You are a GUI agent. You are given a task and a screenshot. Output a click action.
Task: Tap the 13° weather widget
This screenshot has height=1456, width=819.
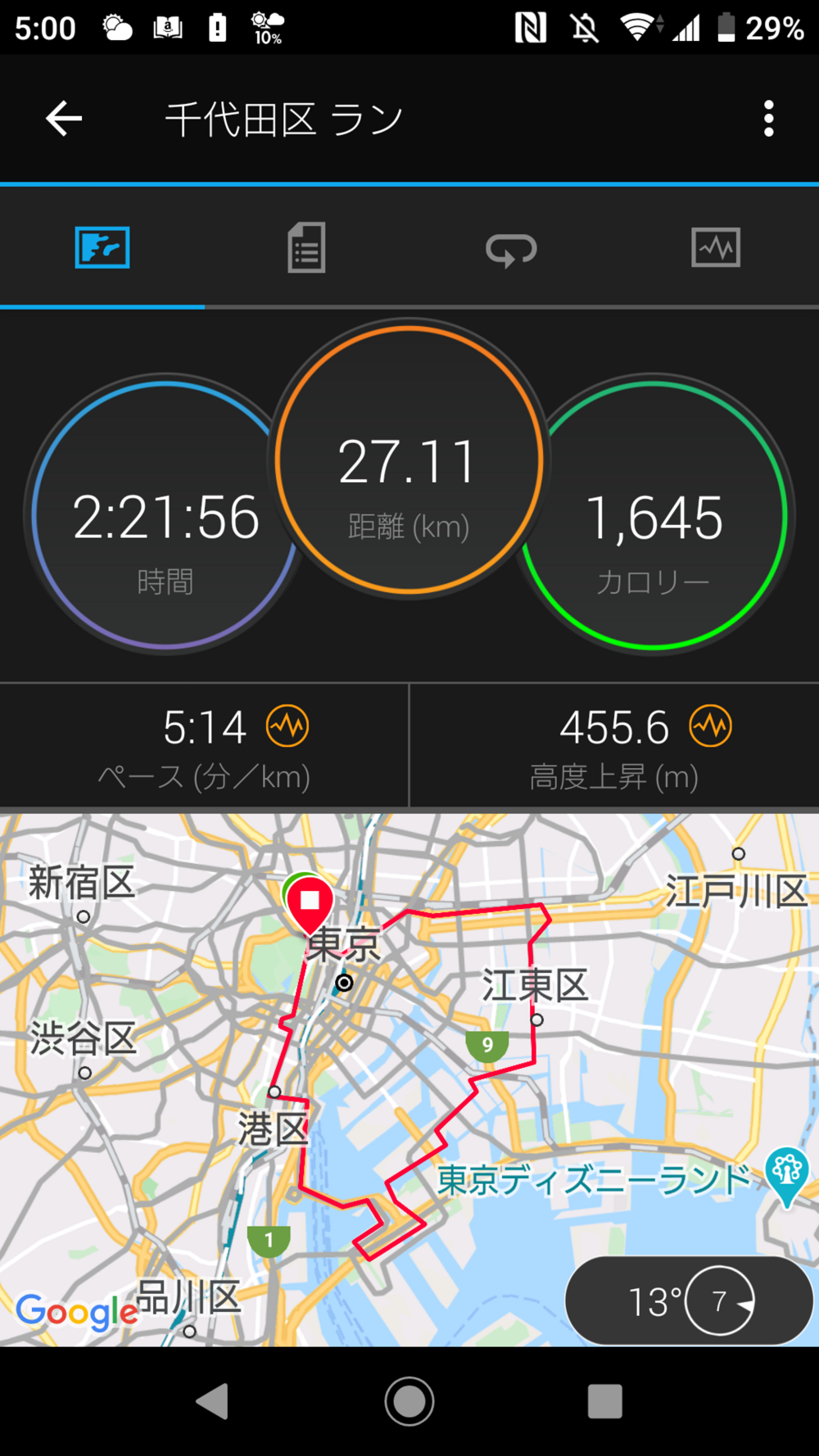coord(688,1300)
